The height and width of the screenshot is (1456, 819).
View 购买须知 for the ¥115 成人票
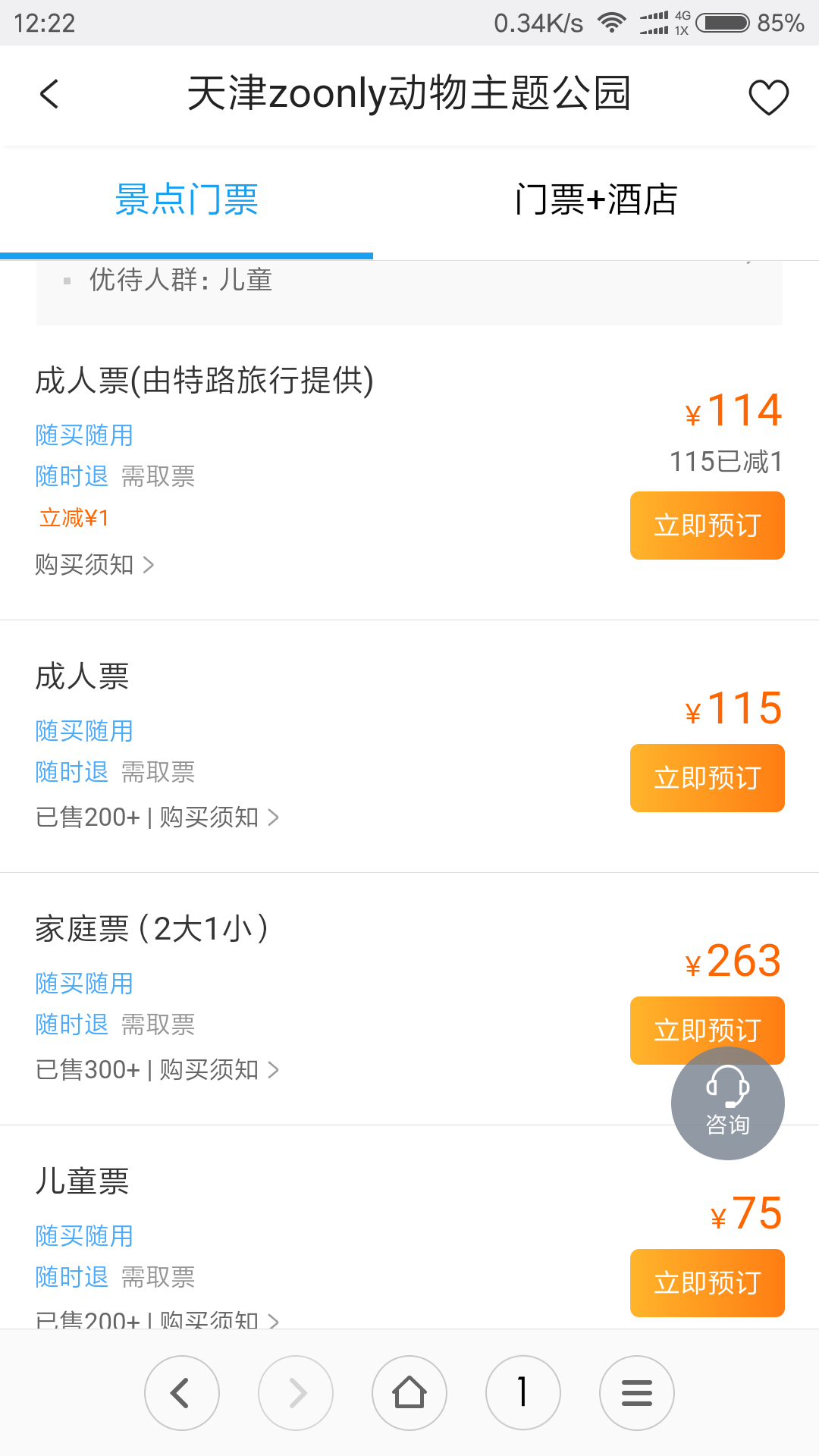219,817
